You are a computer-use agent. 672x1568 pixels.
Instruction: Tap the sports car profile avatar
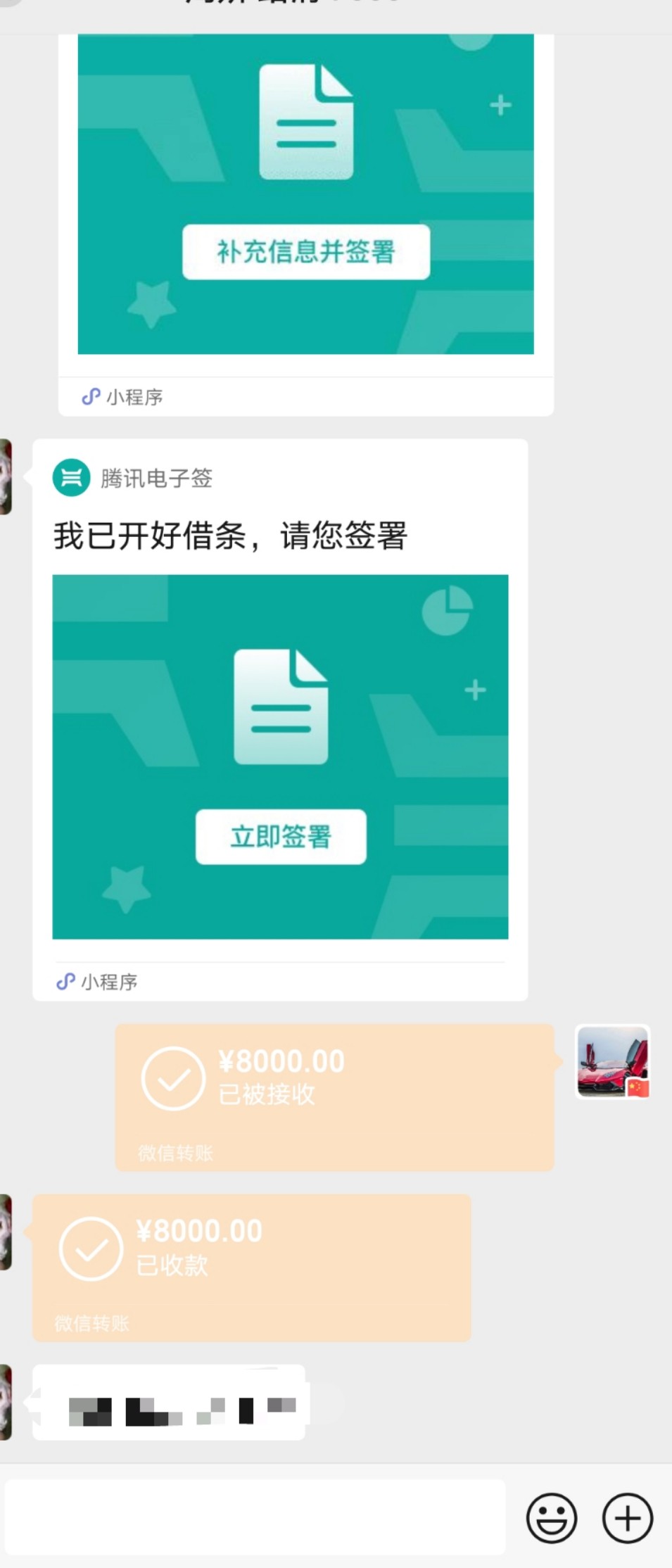point(612,1061)
